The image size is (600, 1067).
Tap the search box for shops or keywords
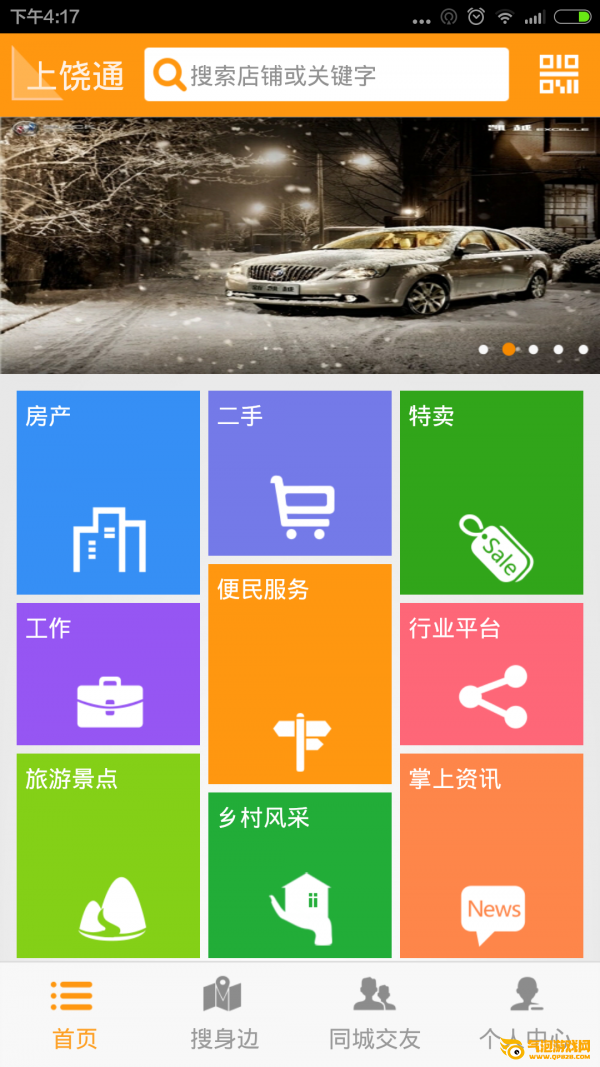[x=327, y=74]
